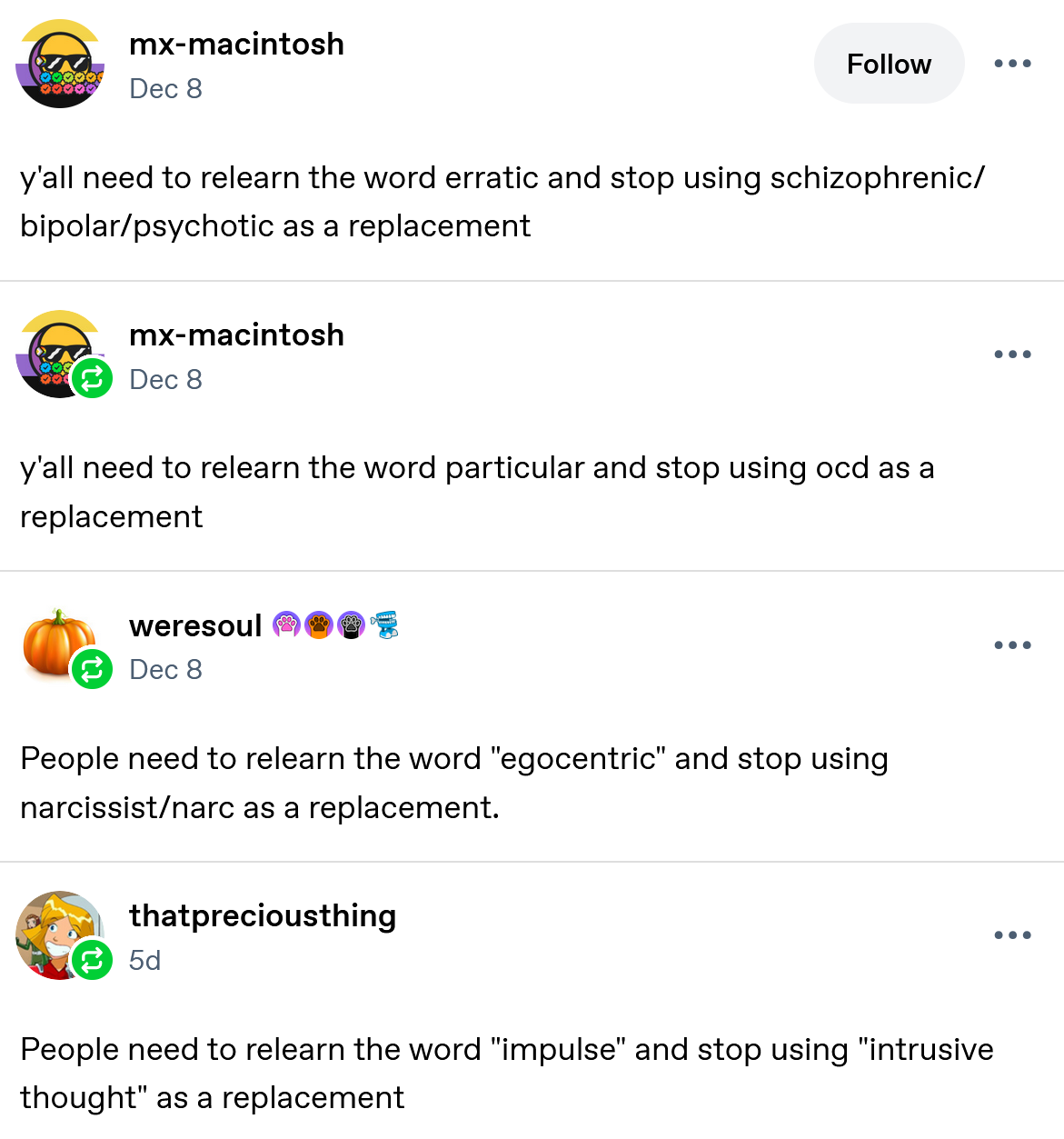Open overflow menu on the ocd reblog
Screen dimensions: 1064x1139
tap(1012, 355)
